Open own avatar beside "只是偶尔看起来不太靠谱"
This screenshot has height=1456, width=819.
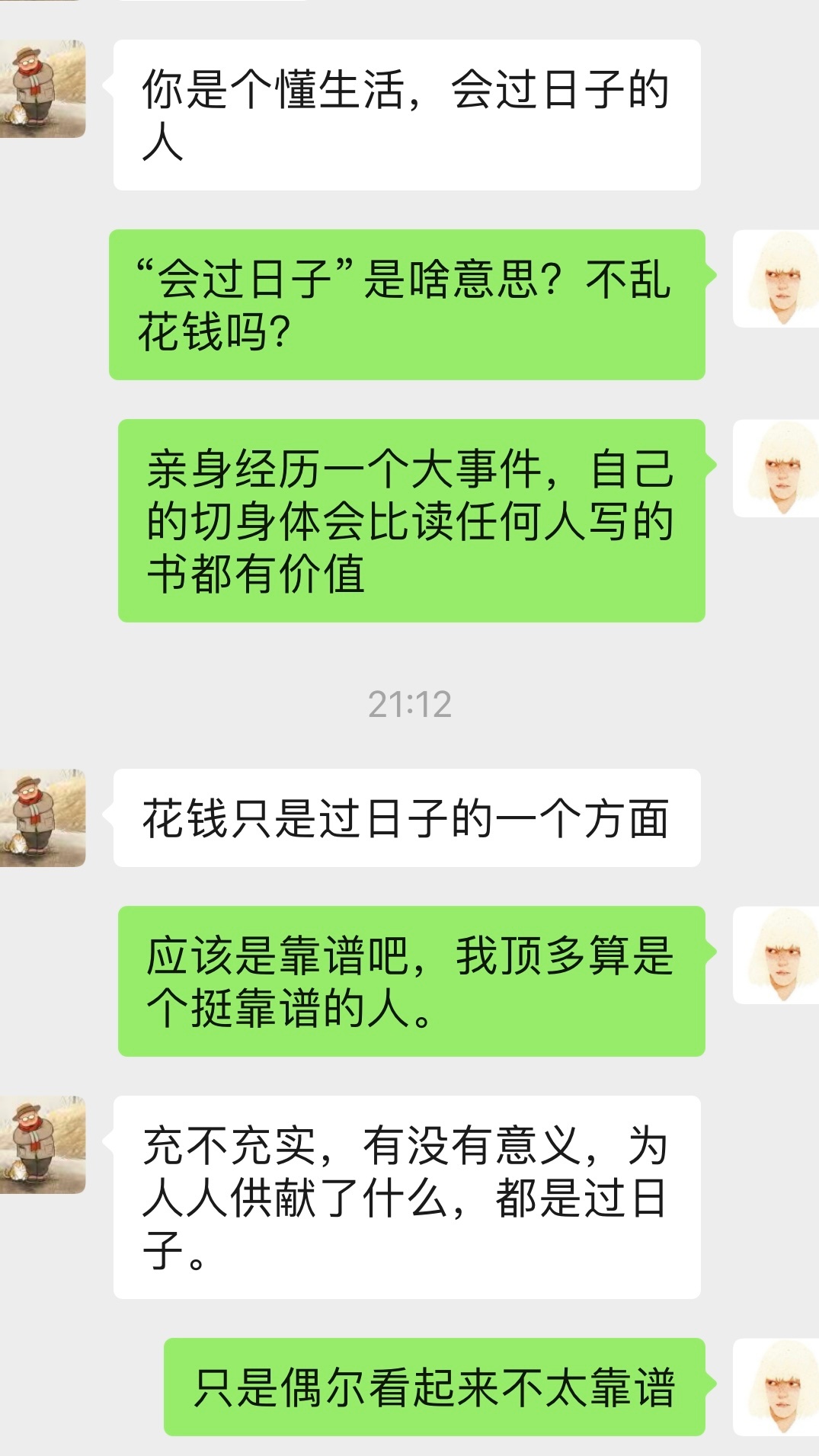(776, 1387)
